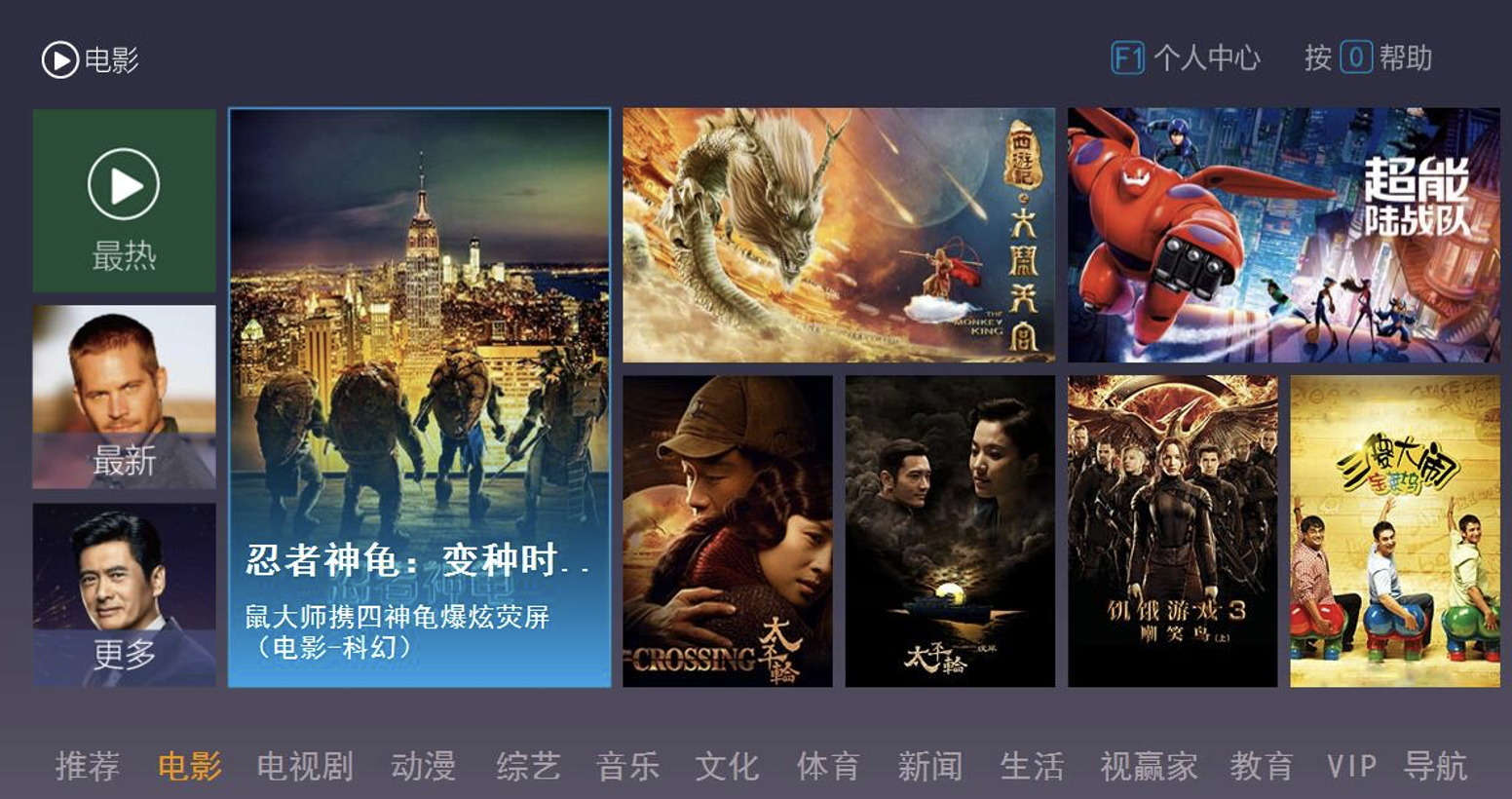1512x799 pixels.
Task: Switch to the 电视剧 tab
Action: [x=305, y=766]
